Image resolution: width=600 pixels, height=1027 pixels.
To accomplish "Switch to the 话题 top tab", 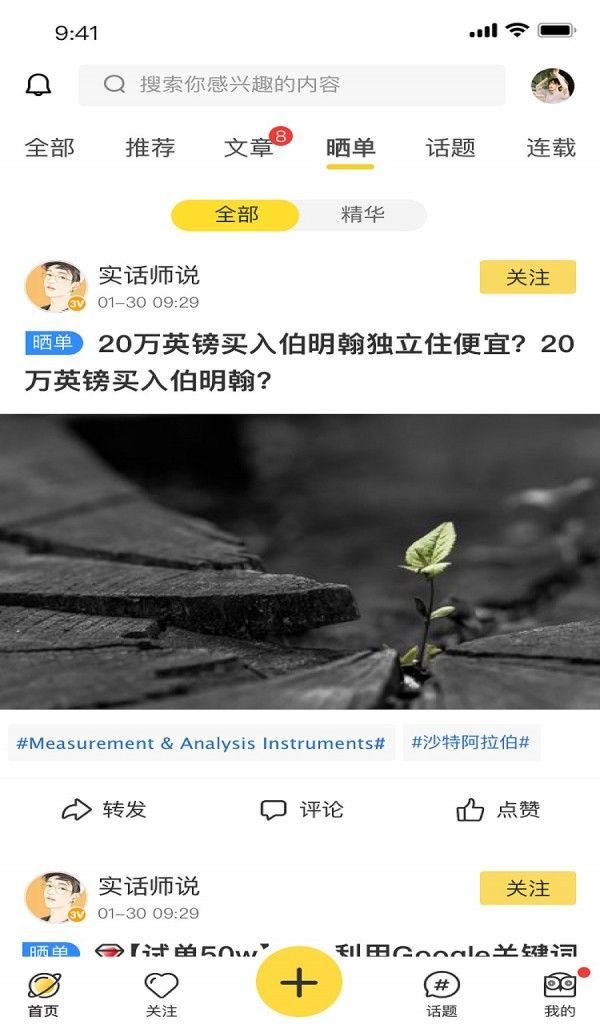I will [x=450, y=148].
